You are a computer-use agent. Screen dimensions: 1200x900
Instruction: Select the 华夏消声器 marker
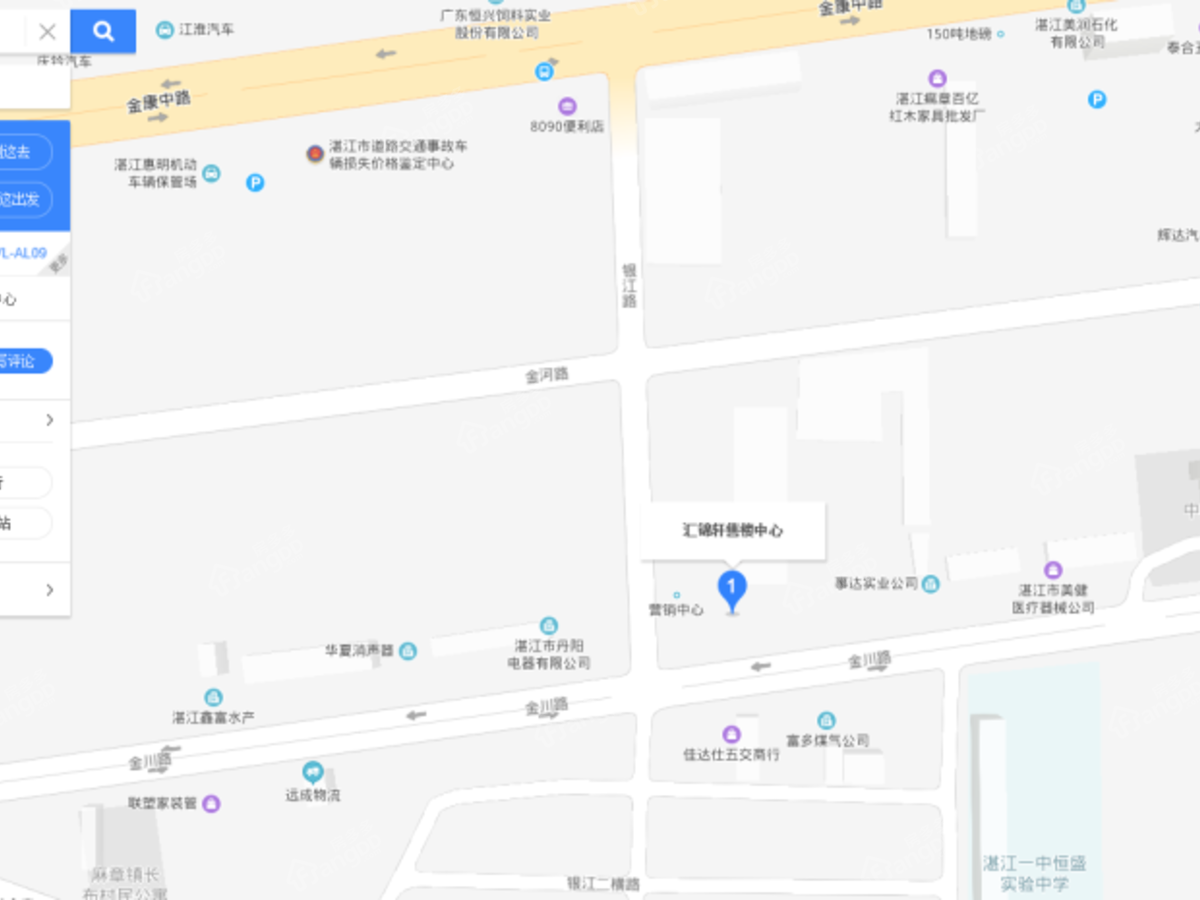407,651
